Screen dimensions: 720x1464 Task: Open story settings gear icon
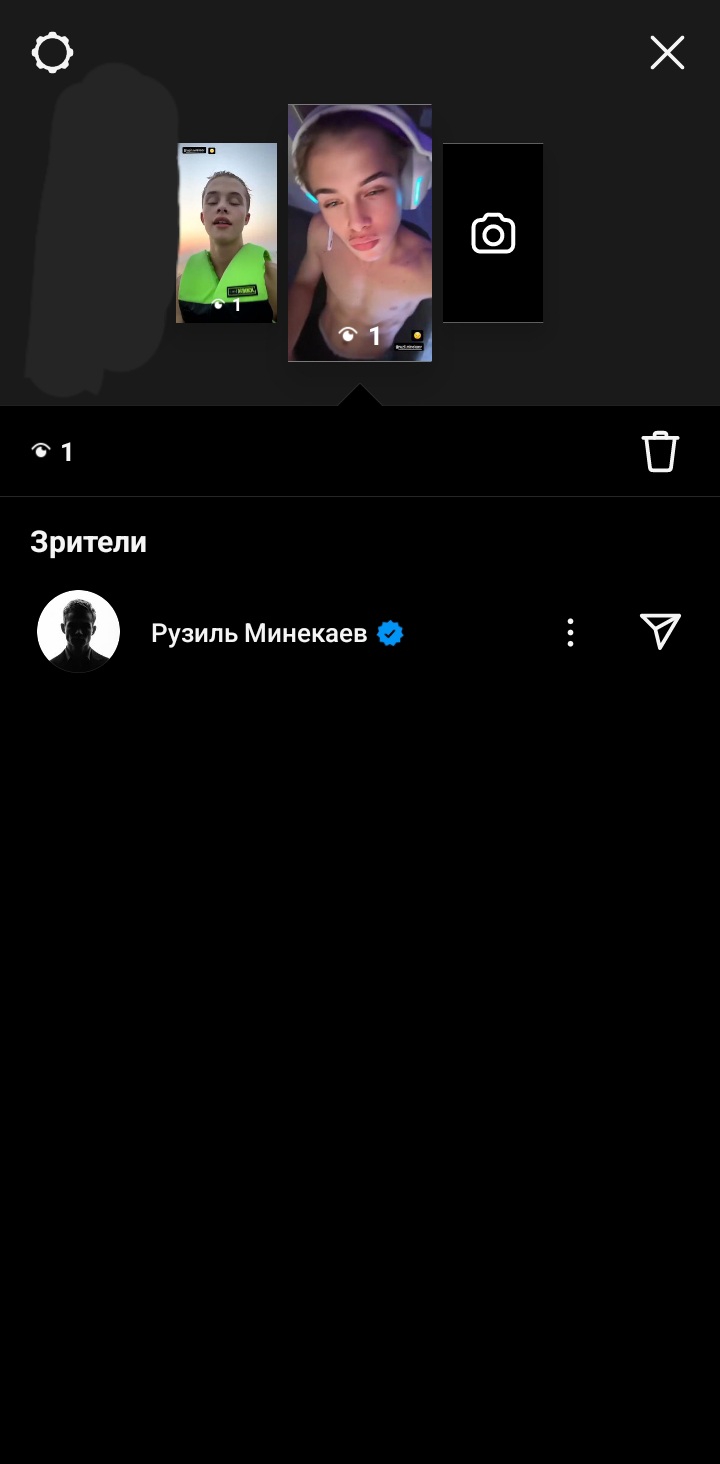pos(52,52)
